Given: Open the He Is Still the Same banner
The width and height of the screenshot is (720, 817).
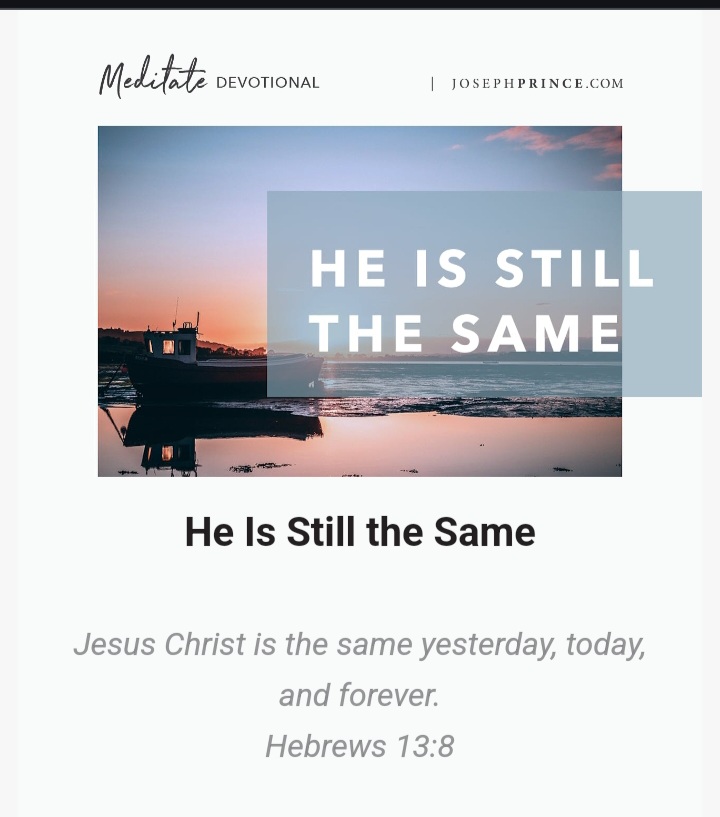Looking at the screenshot, I should pyautogui.click(x=360, y=300).
